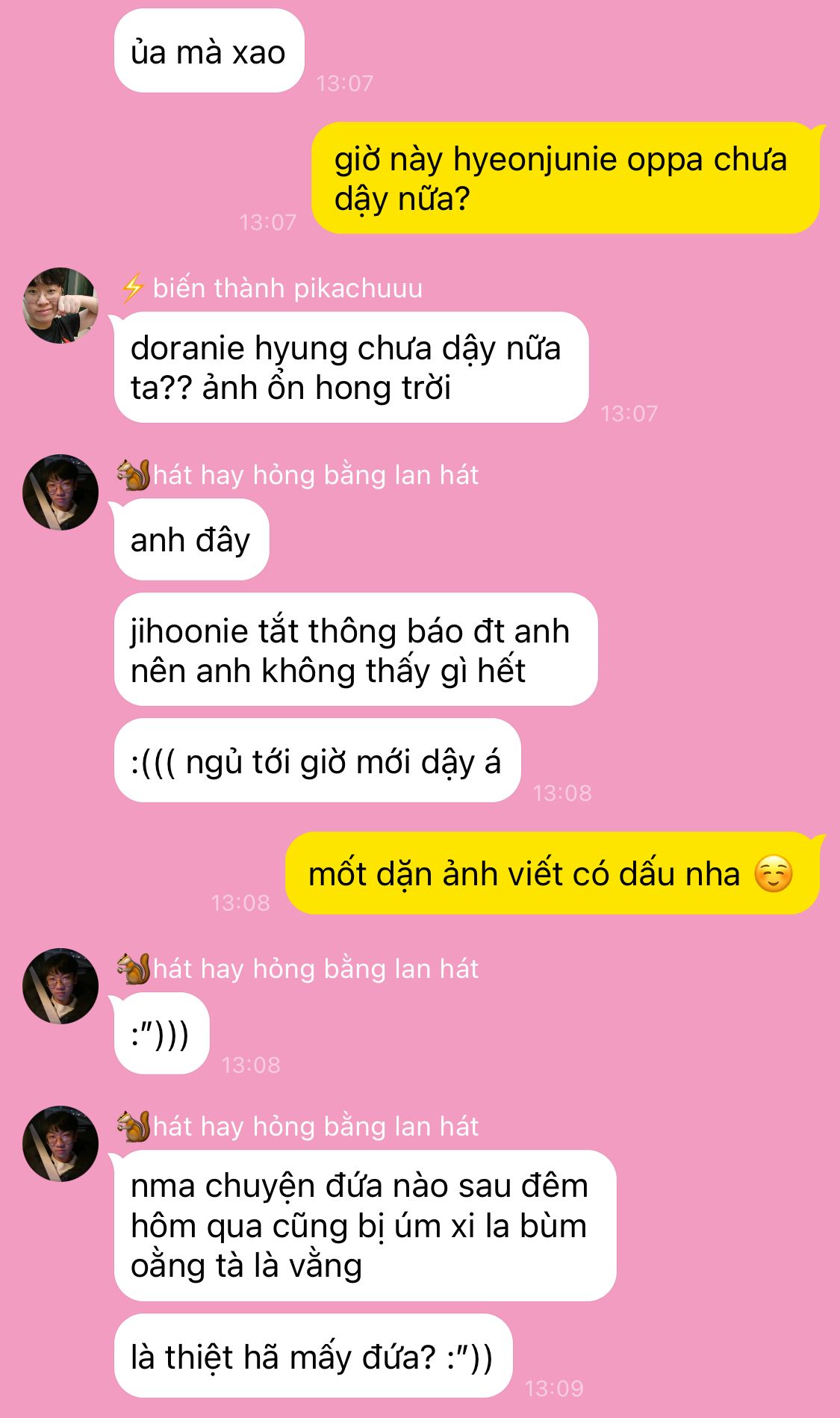This screenshot has width=840, height=1418.
Task: Tap avatar beside the :"))) message
Action: pos(60,986)
